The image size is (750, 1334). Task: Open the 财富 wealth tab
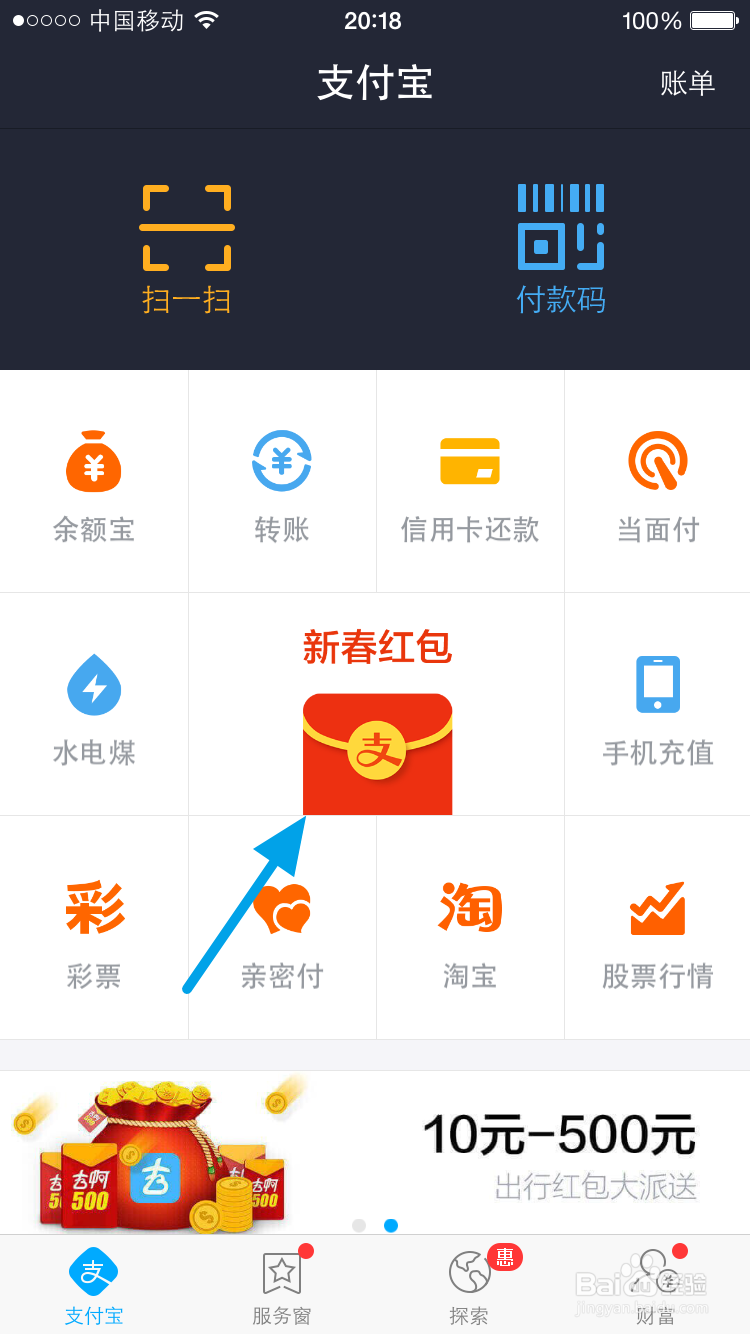(x=657, y=1285)
